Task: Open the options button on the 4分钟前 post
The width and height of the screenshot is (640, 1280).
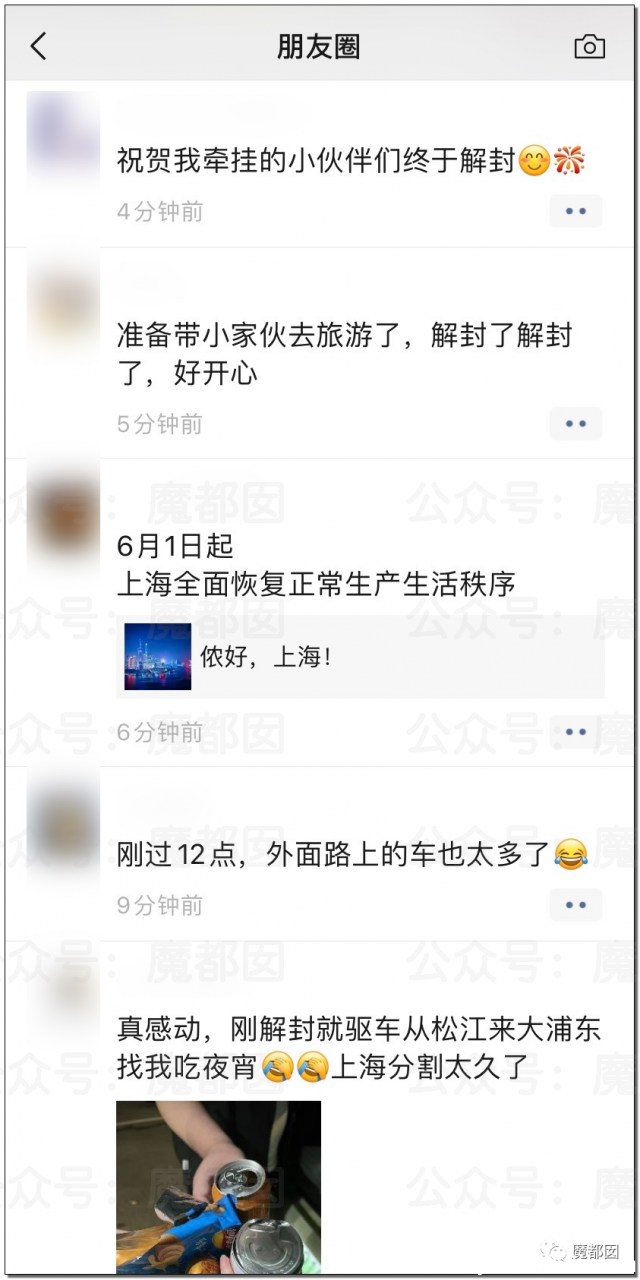Action: pos(575,211)
